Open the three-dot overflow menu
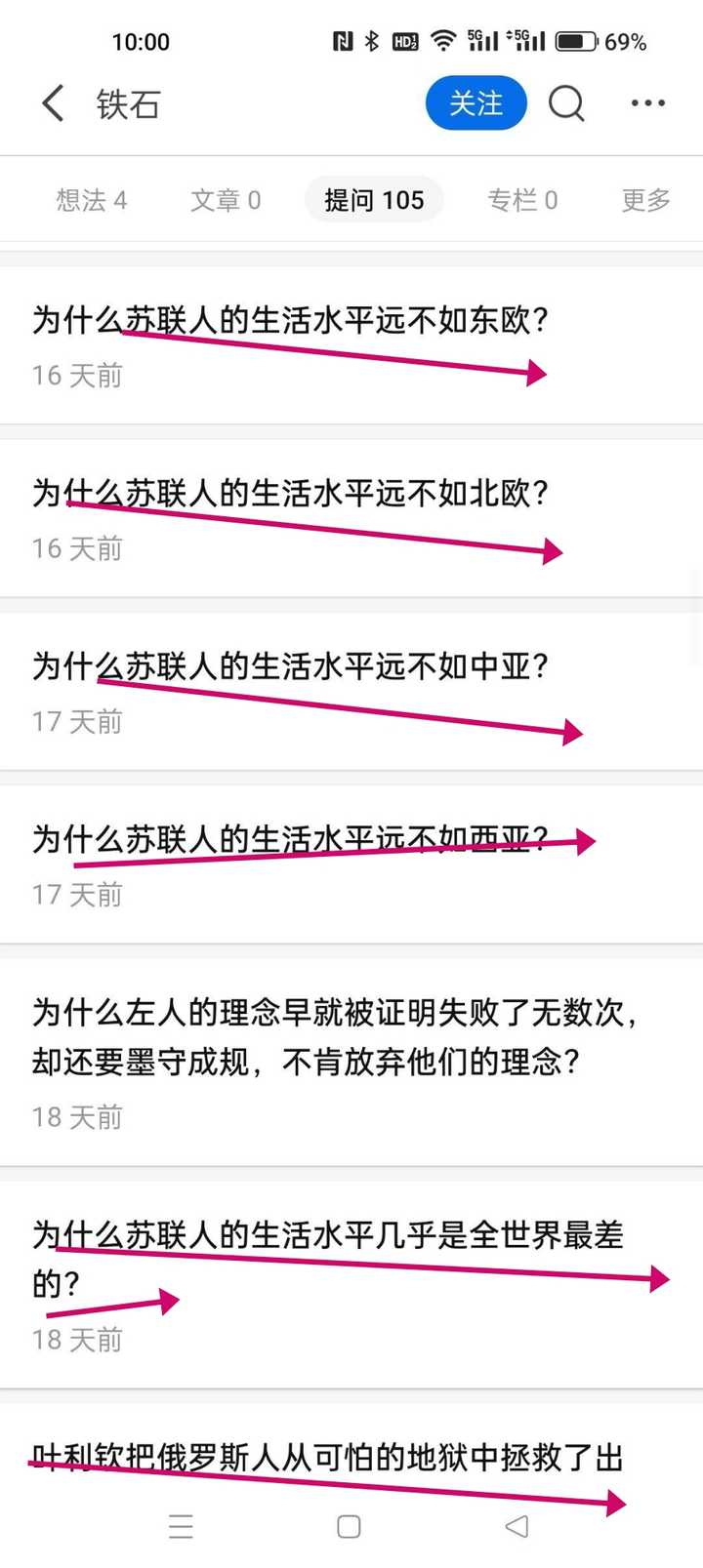 click(647, 103)
